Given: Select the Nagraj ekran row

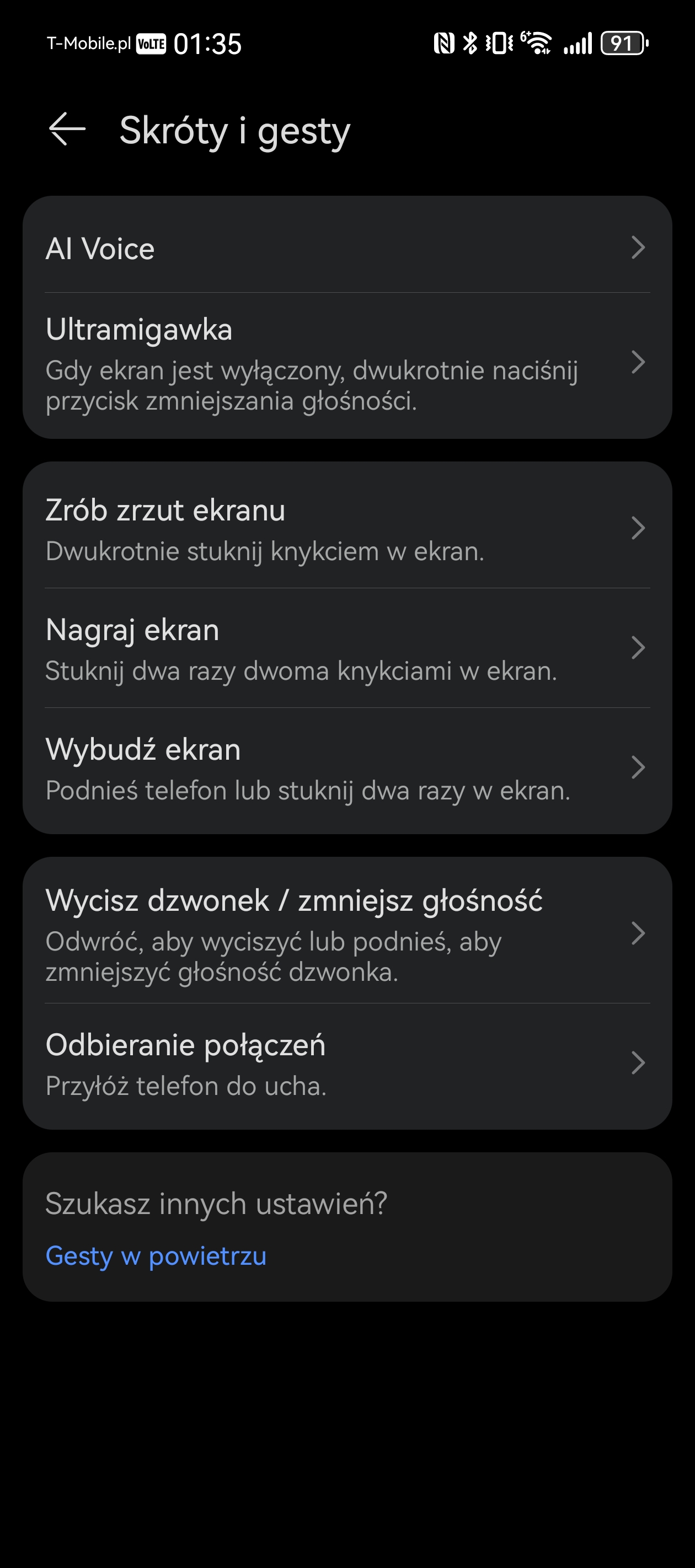Looking at the screenshot, I should click(347, 648).
